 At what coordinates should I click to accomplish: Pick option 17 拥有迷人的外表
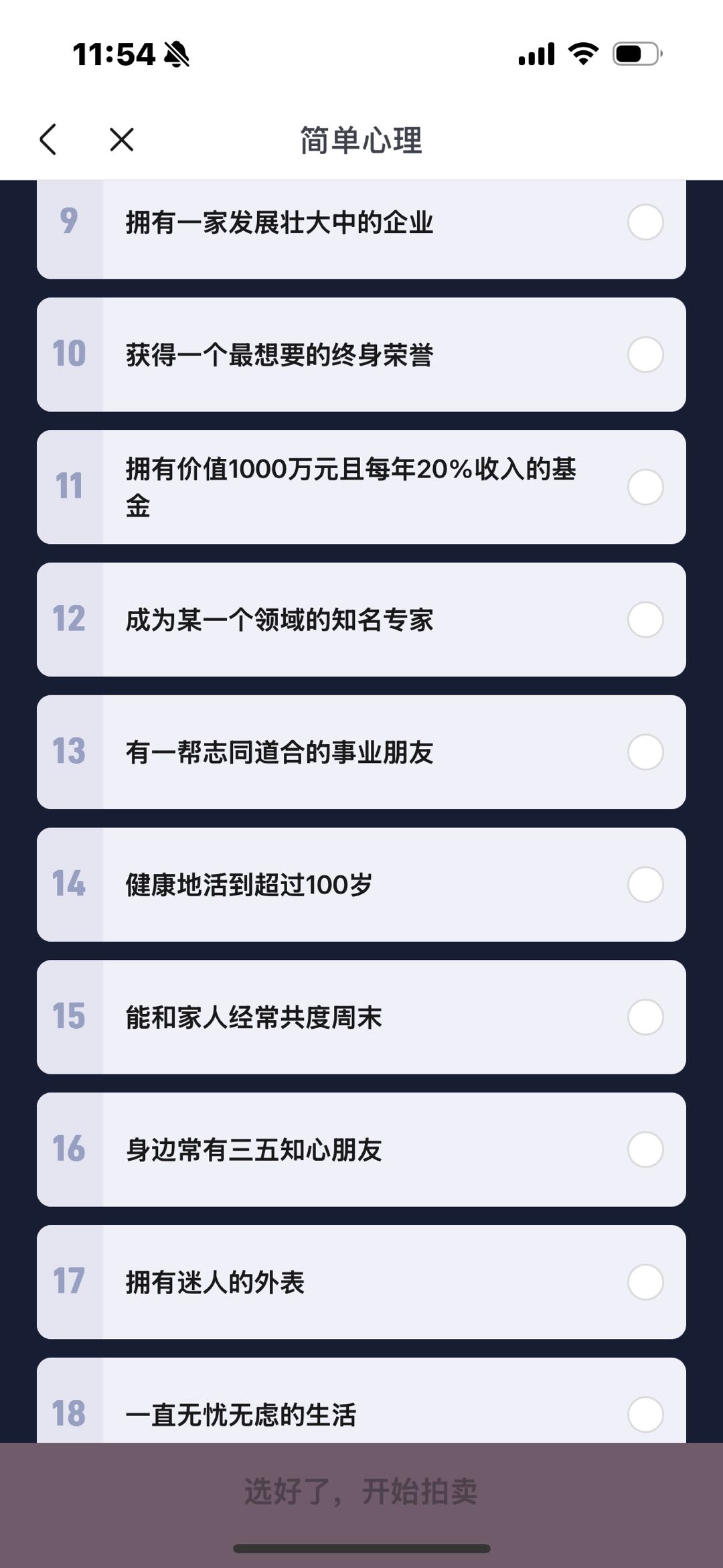point(645,1283)
